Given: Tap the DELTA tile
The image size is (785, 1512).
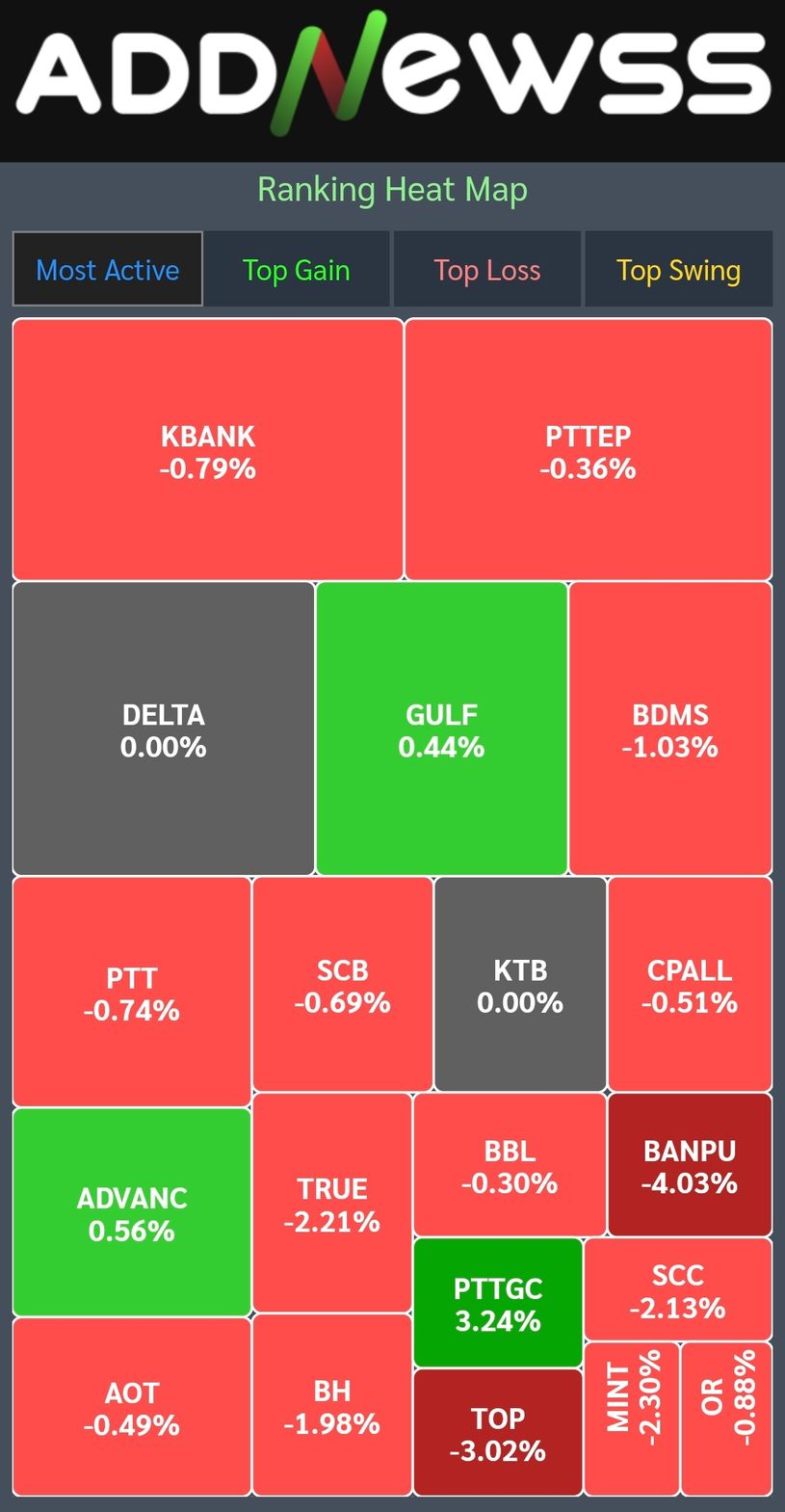Looking at the screenshot, I should pos(164,729).
